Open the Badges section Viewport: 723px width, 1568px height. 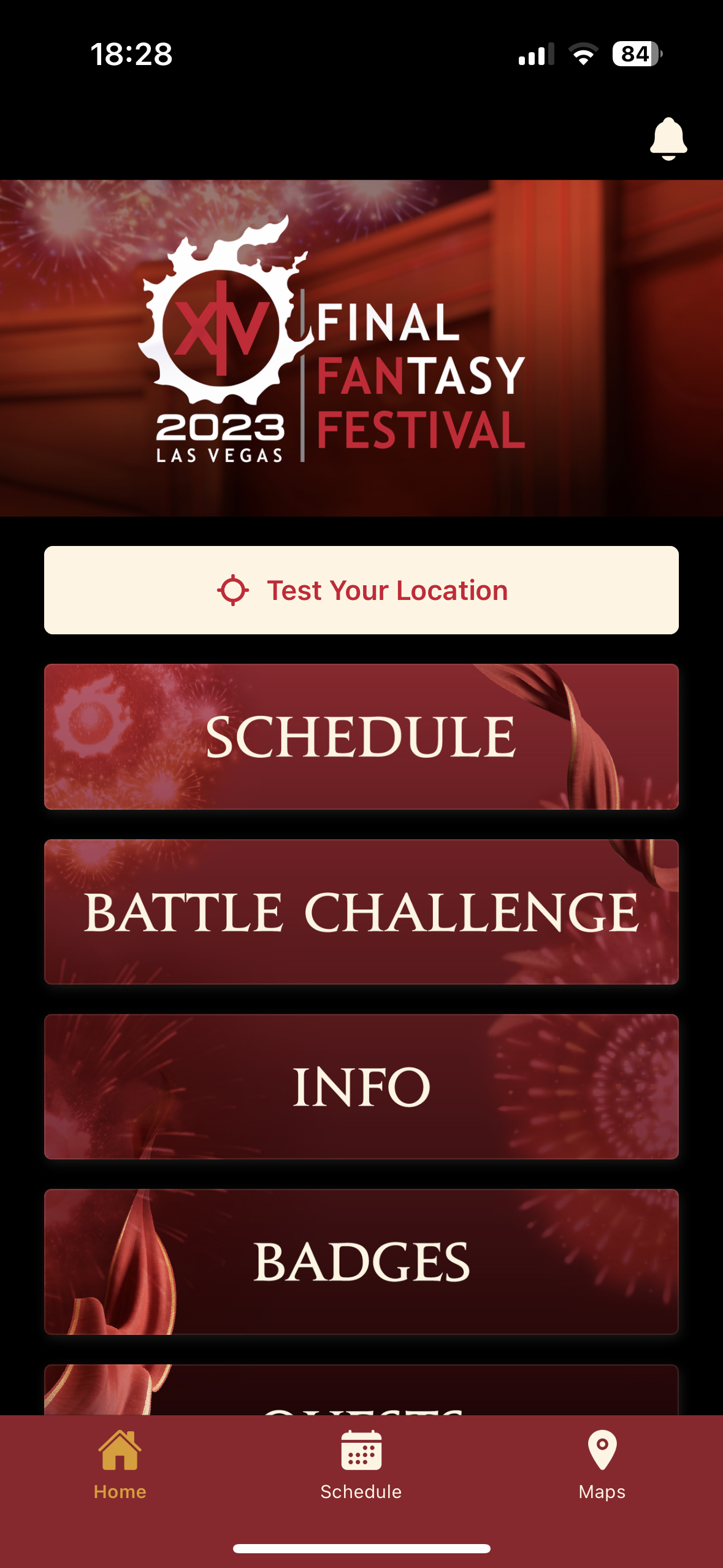coord(361,1261)
